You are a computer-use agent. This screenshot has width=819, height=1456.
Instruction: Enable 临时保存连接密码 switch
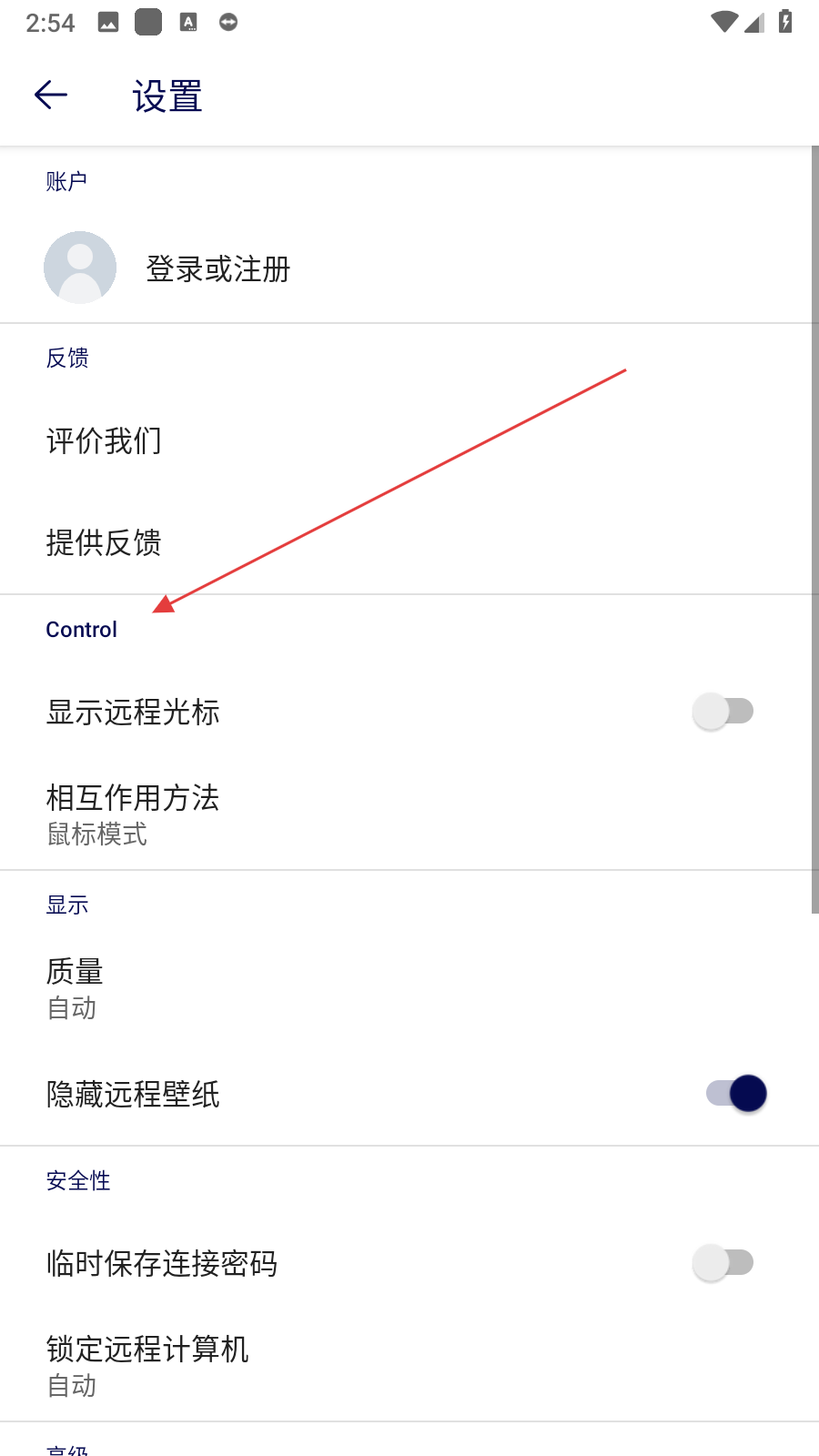(723, 1263)
